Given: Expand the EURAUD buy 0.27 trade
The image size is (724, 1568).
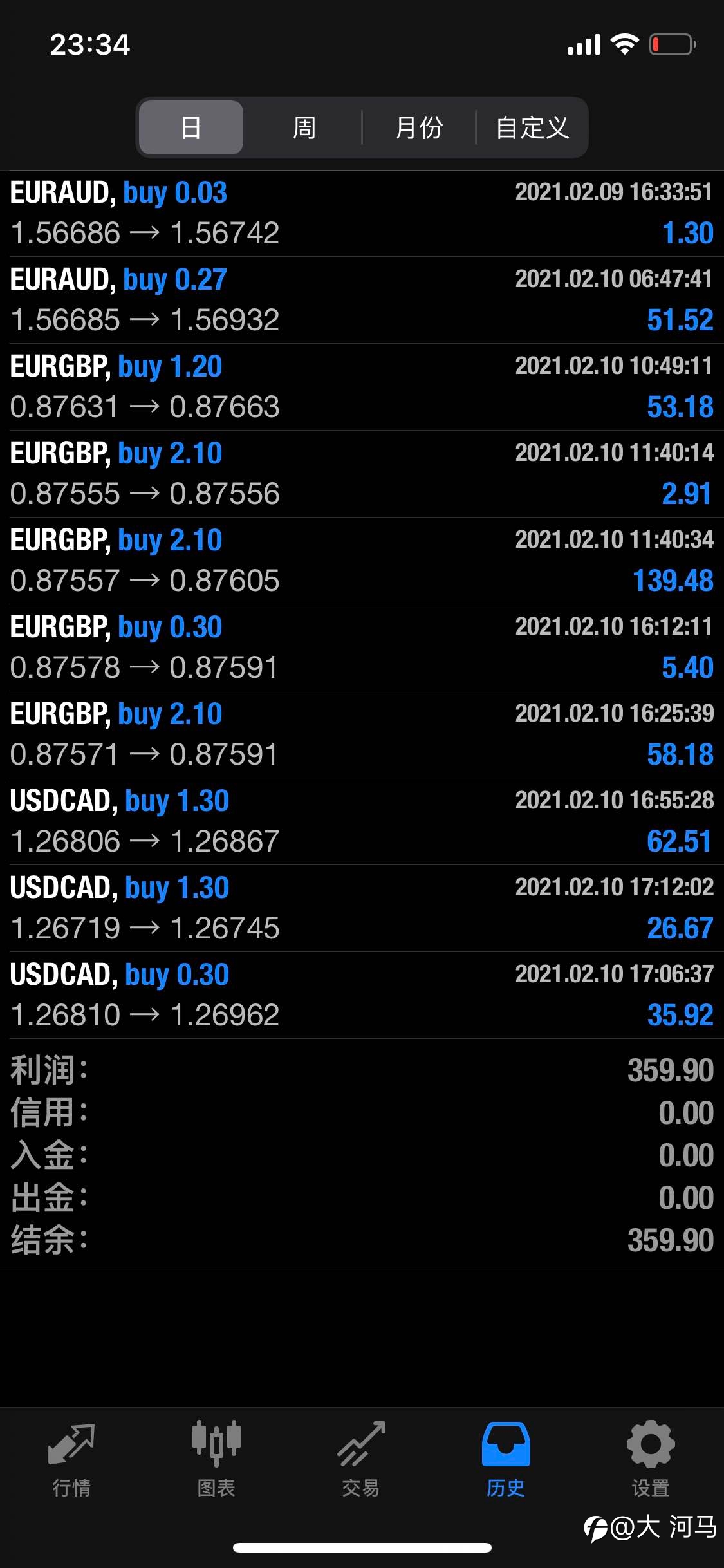Looking at the screenshot, I should coord(362,300).
